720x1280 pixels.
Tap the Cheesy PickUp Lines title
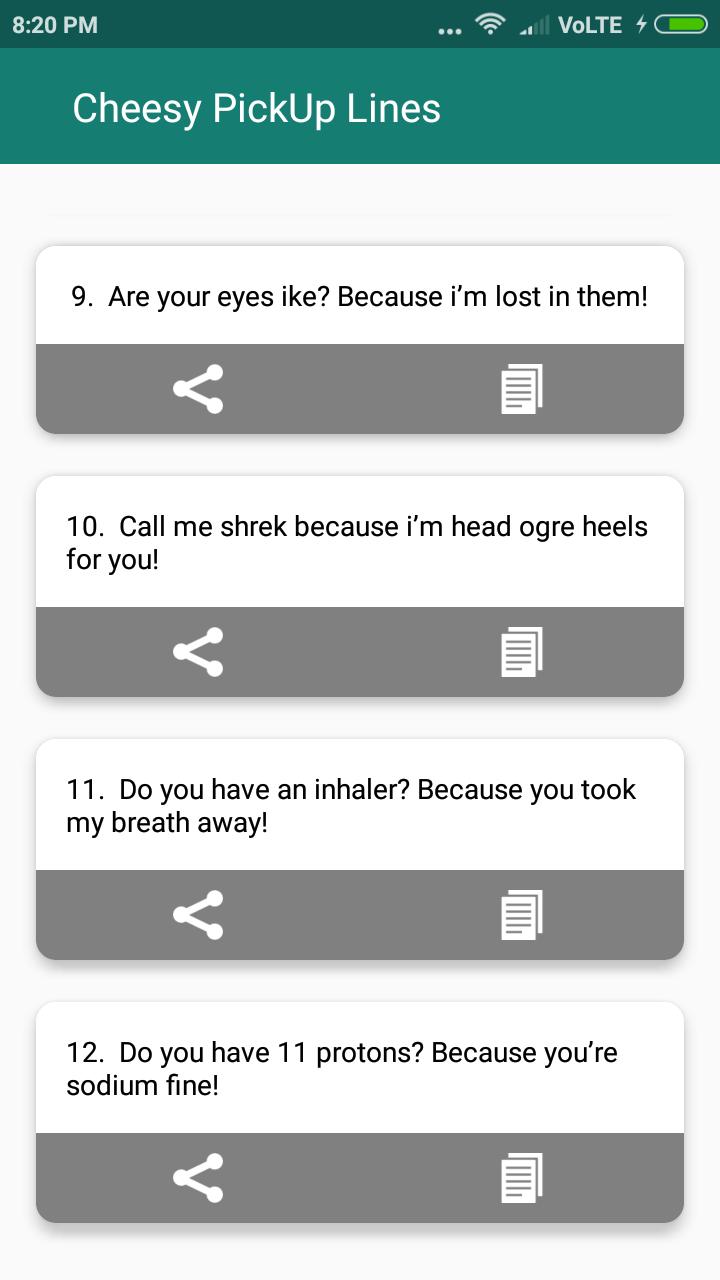point(256,108)
